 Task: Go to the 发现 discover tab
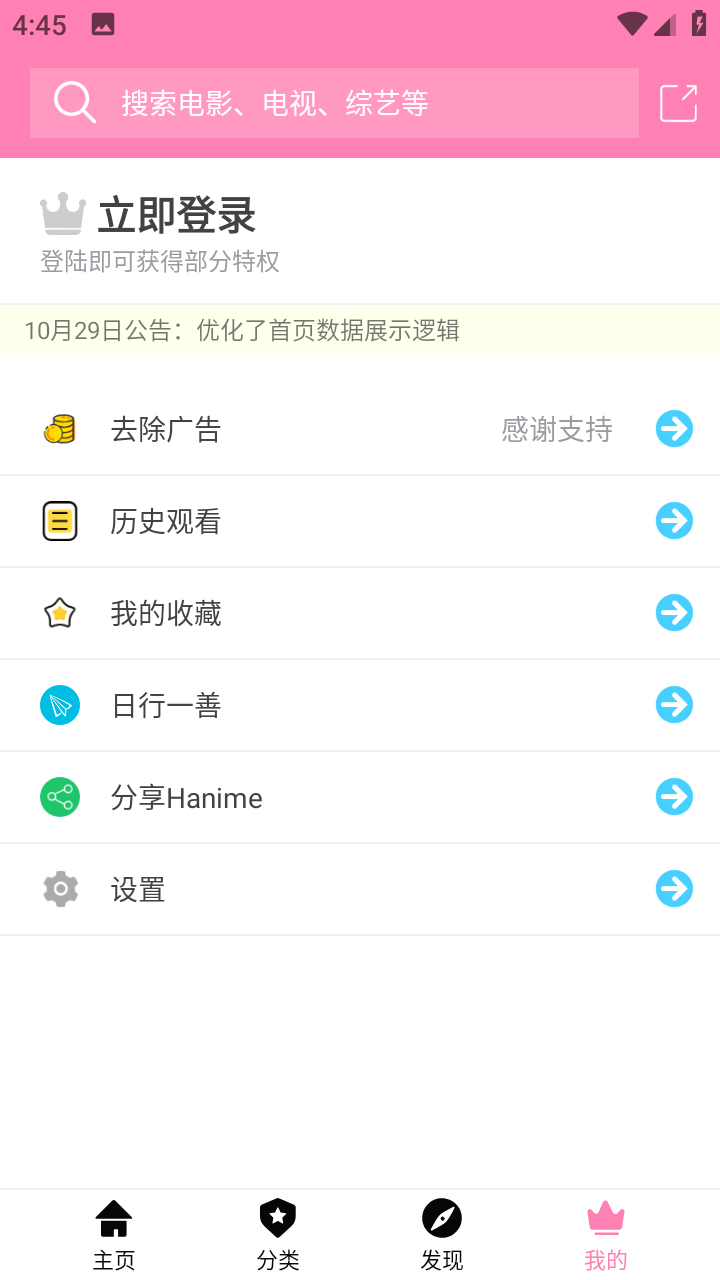click(x=442, y=1235)
